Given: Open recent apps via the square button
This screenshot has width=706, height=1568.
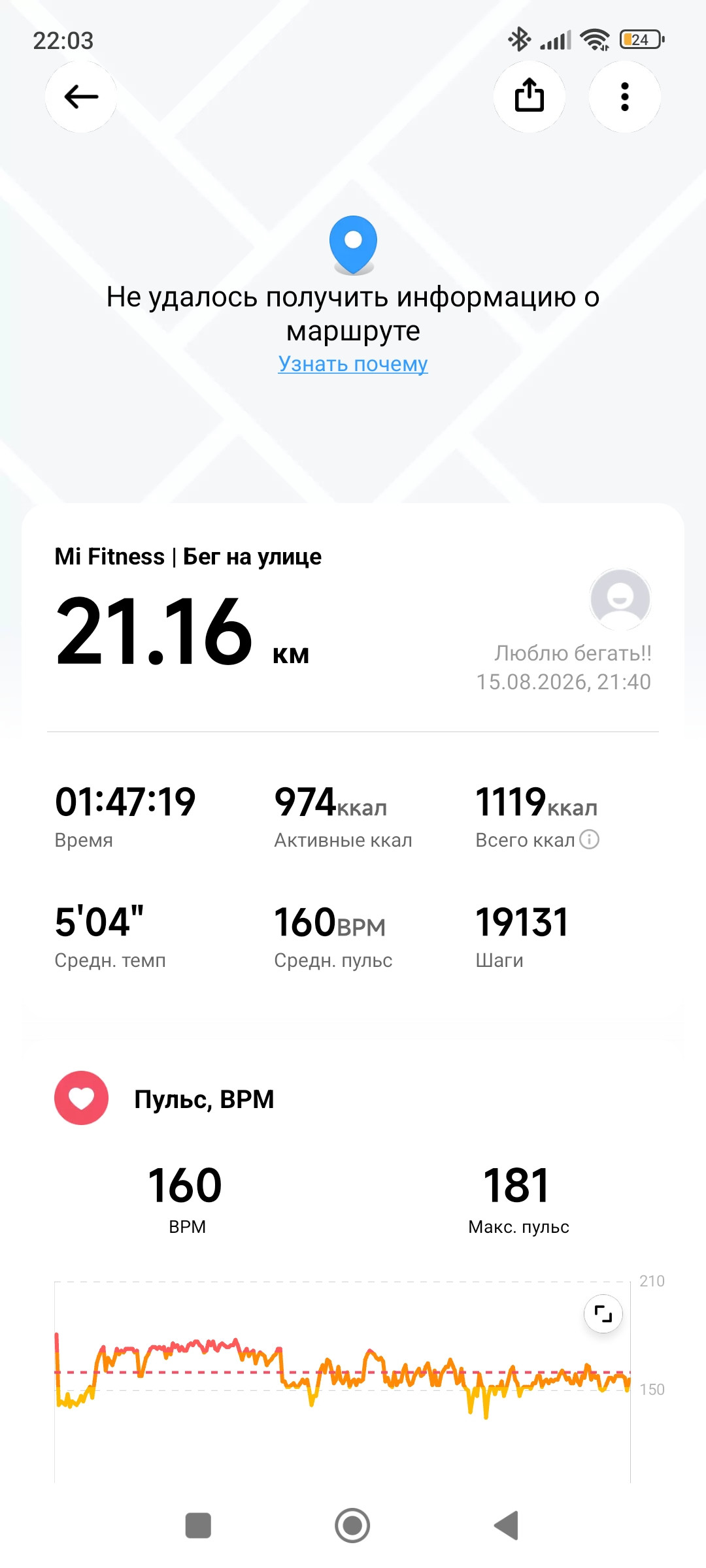Looking at the screenshot, I should click(x=198, y=1526).
